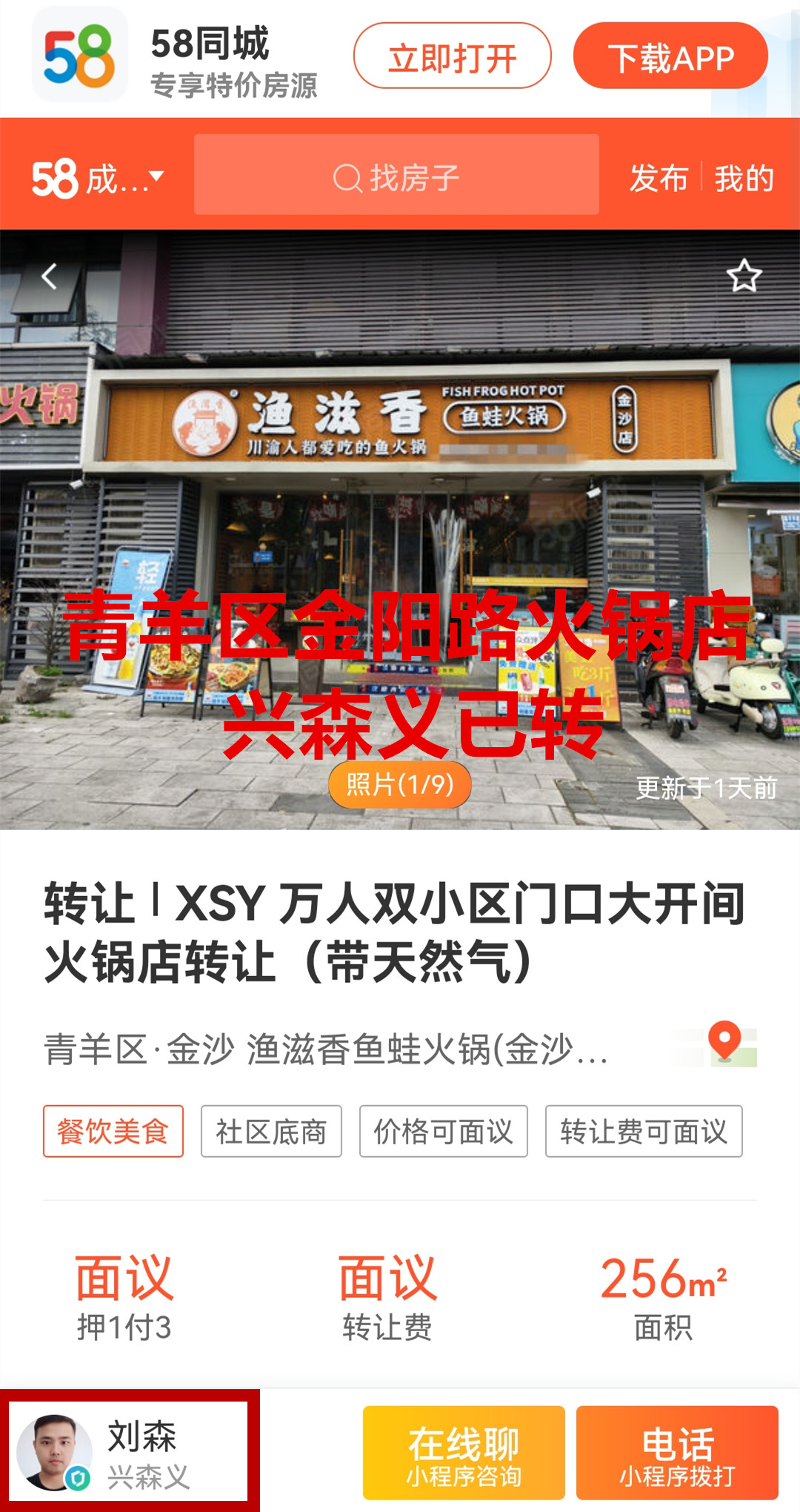This screenshot has width=800, height=1512.
Task: Tap 发布 to post a listing
Action: (x=659, y=178)
